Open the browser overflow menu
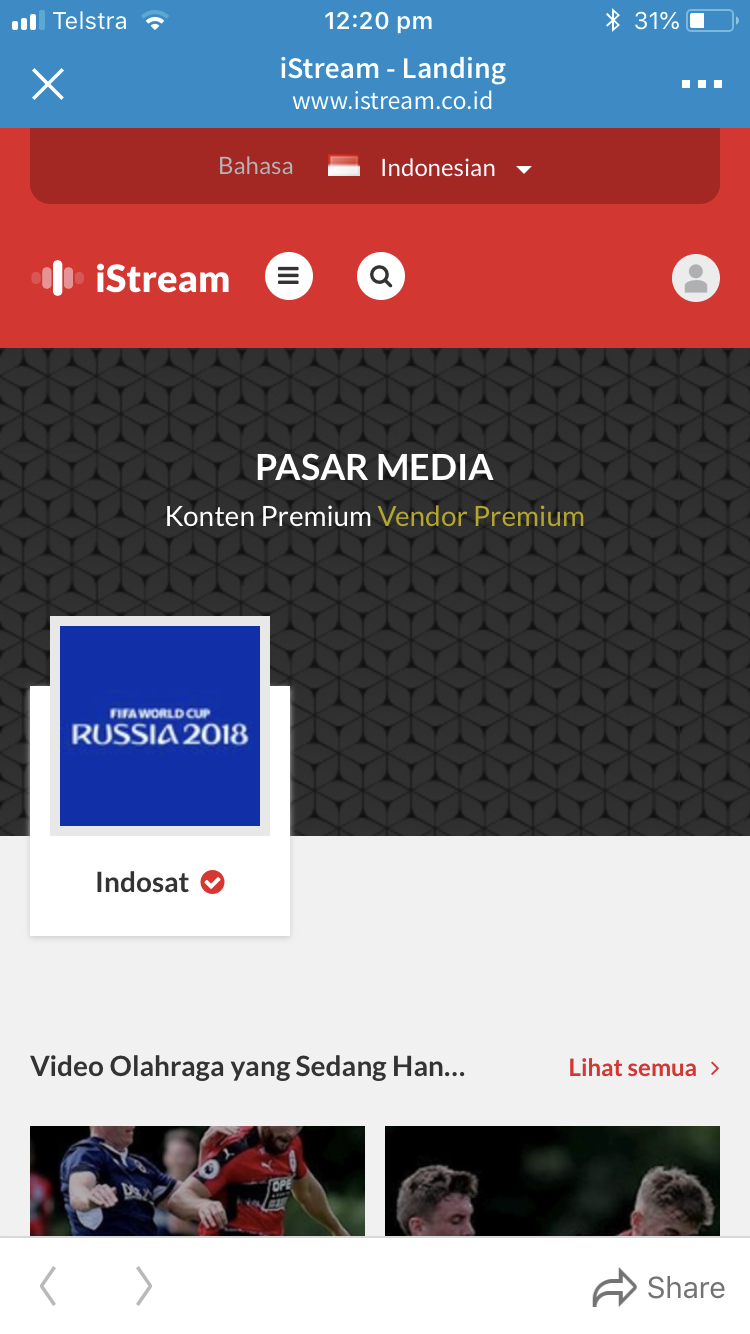Screen dimensions: 750x1334 click(x=701, y=85)
